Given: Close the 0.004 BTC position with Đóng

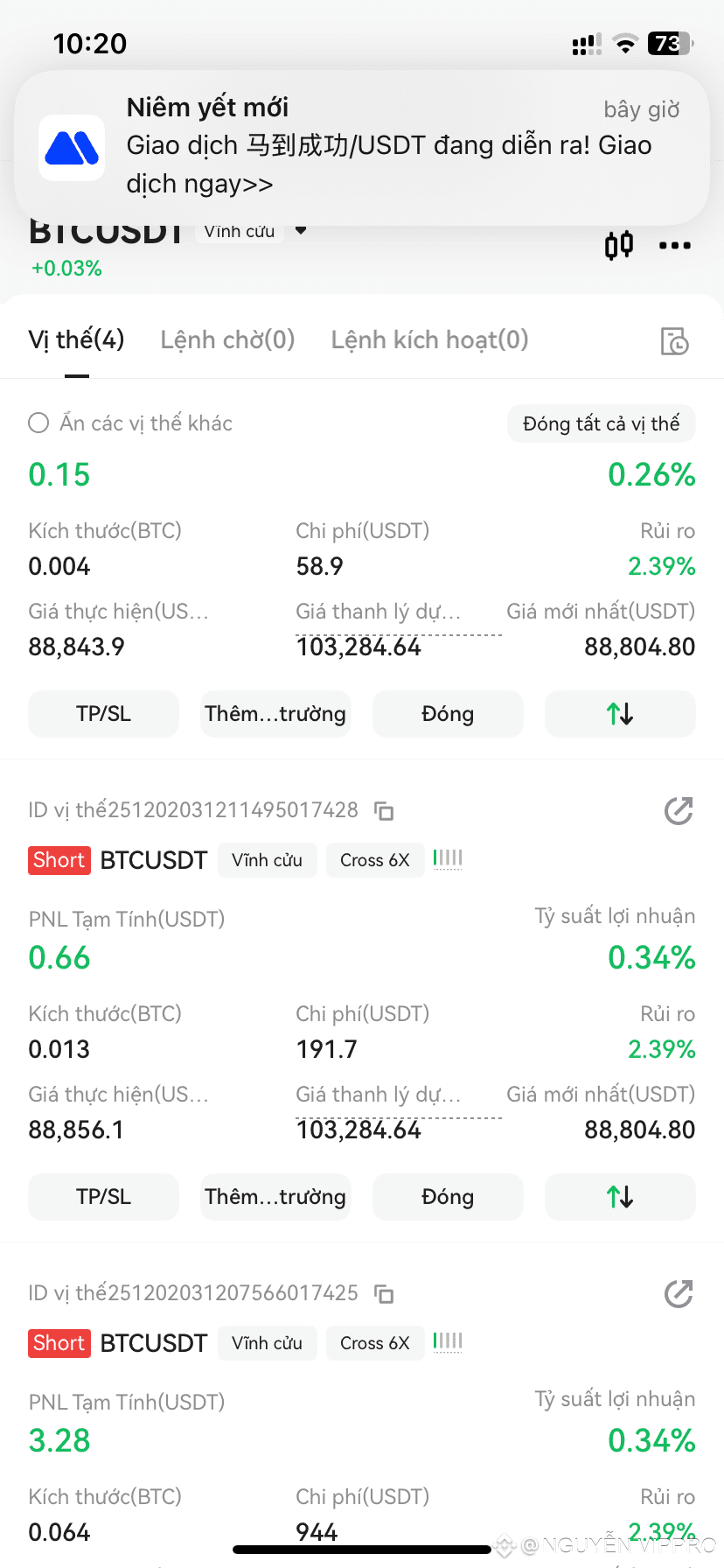Looking at the screenshot, I should [448, 714].
